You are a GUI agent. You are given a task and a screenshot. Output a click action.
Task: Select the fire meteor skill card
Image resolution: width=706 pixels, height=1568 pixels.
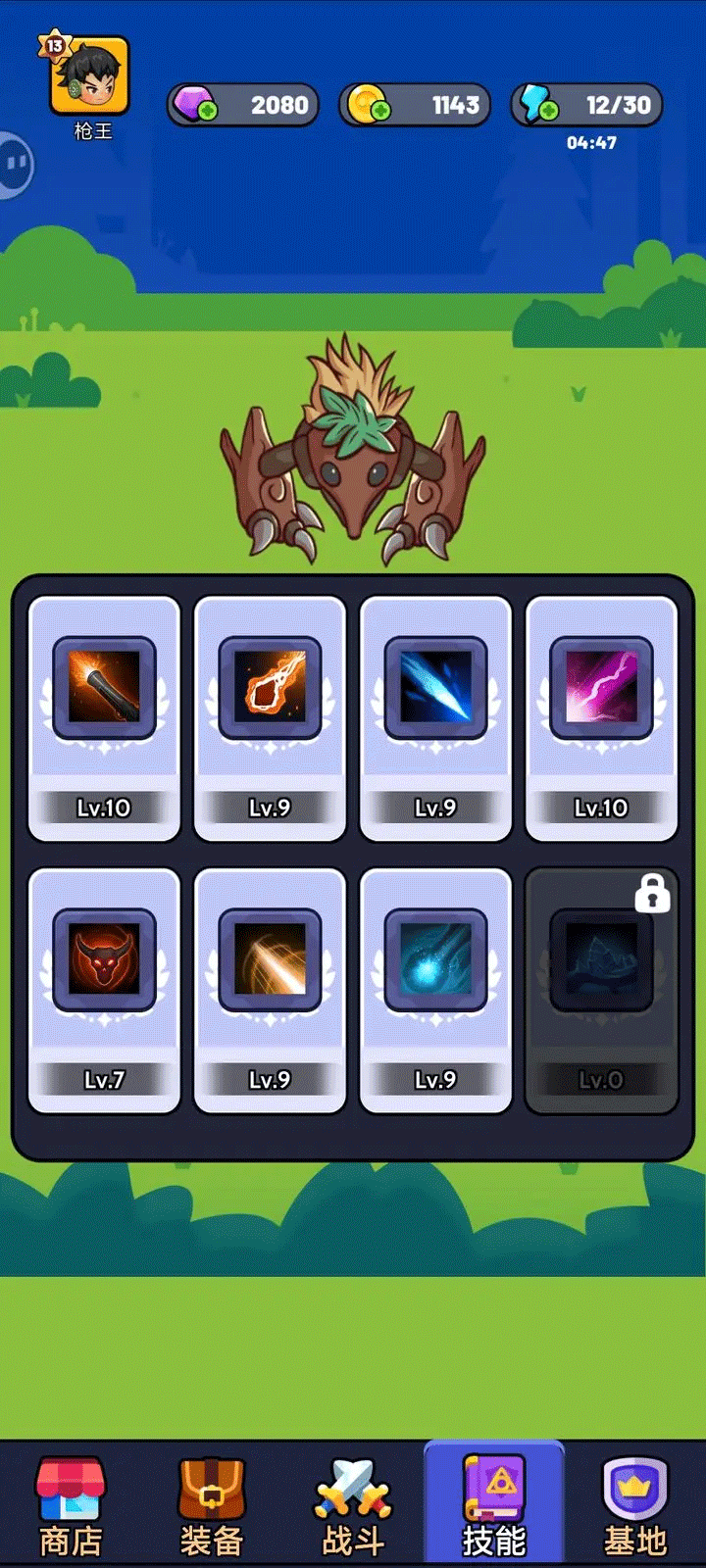point(270,718)
